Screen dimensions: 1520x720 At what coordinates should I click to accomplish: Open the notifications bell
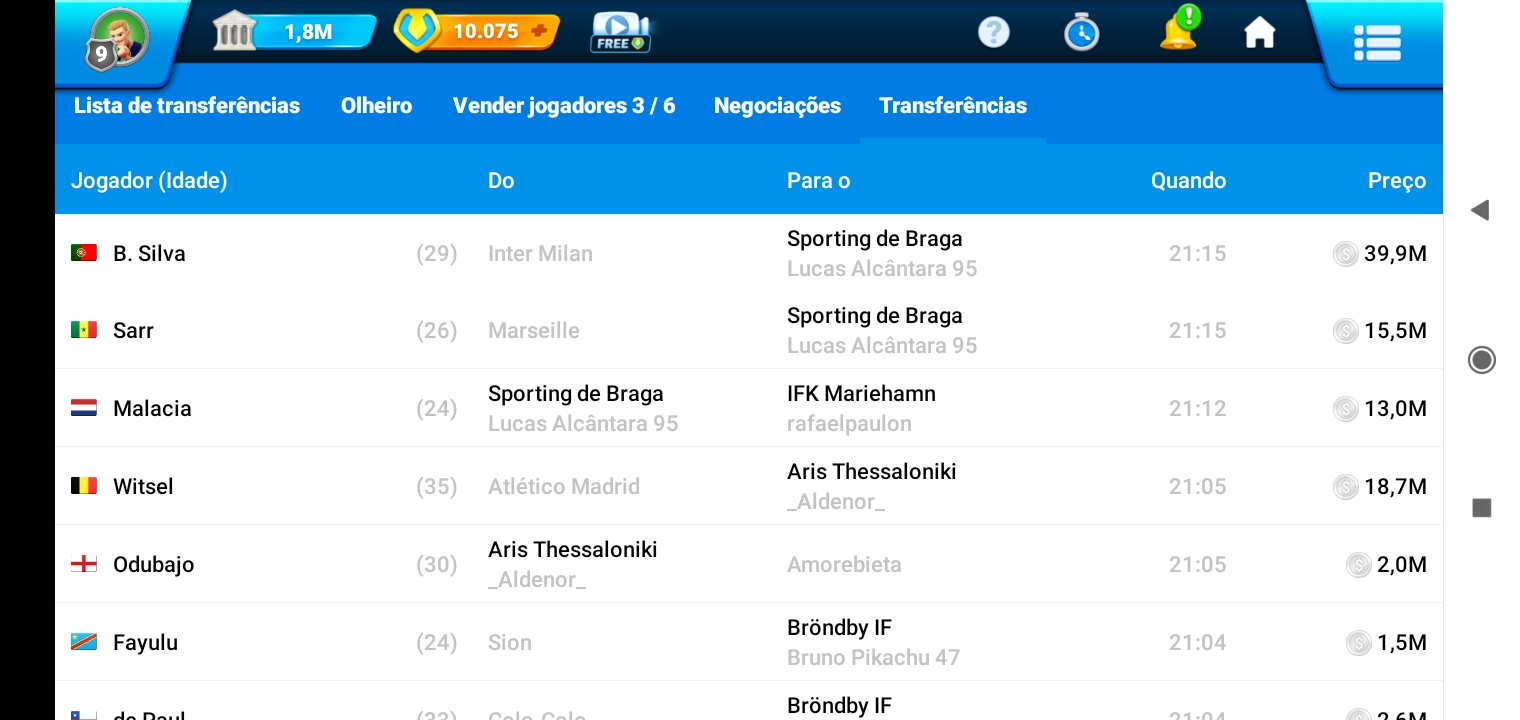1178,32
